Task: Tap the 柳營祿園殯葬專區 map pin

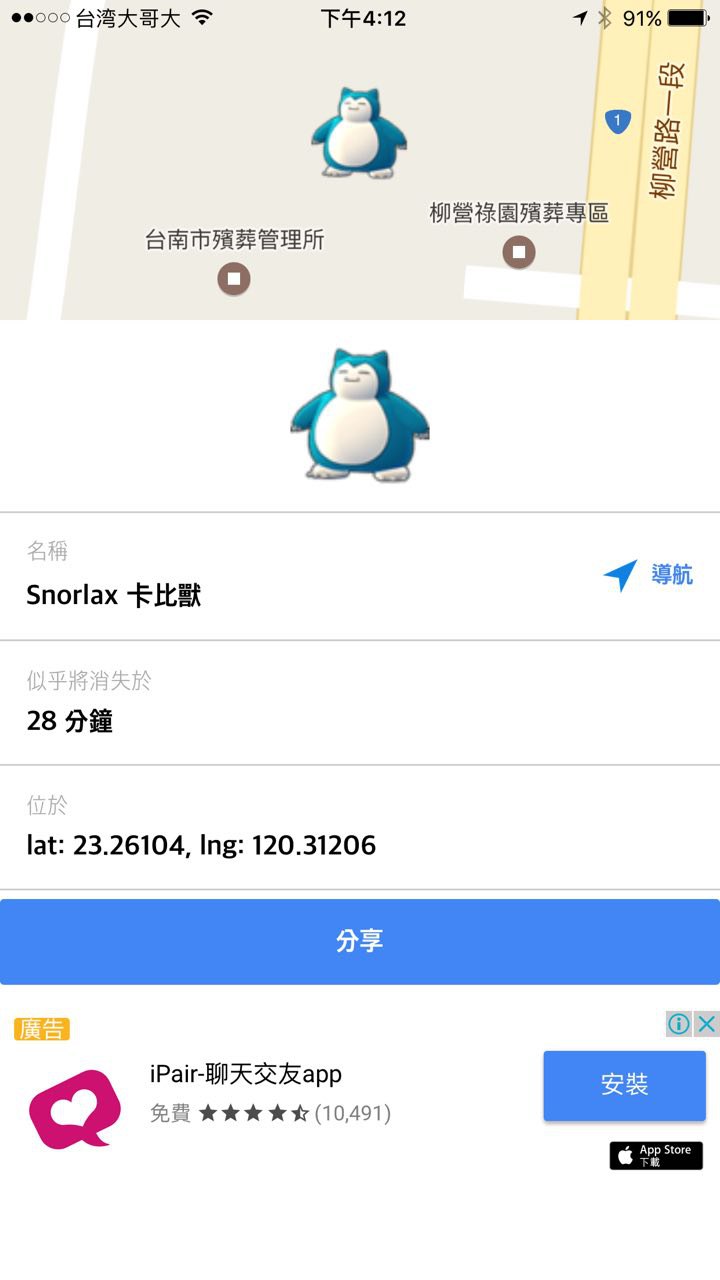Action: (x=518, y=252)
